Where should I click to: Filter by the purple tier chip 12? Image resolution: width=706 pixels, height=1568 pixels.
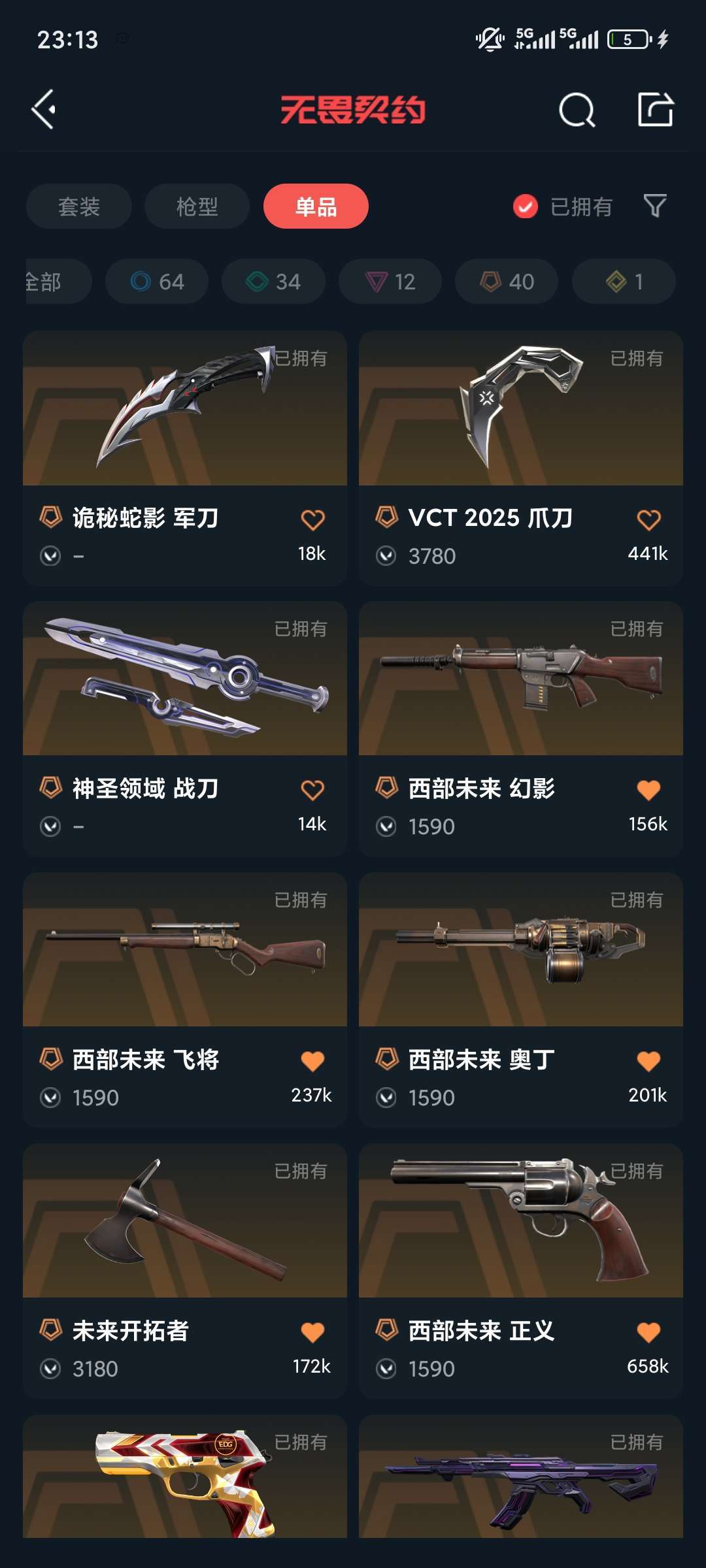(390, 282)
